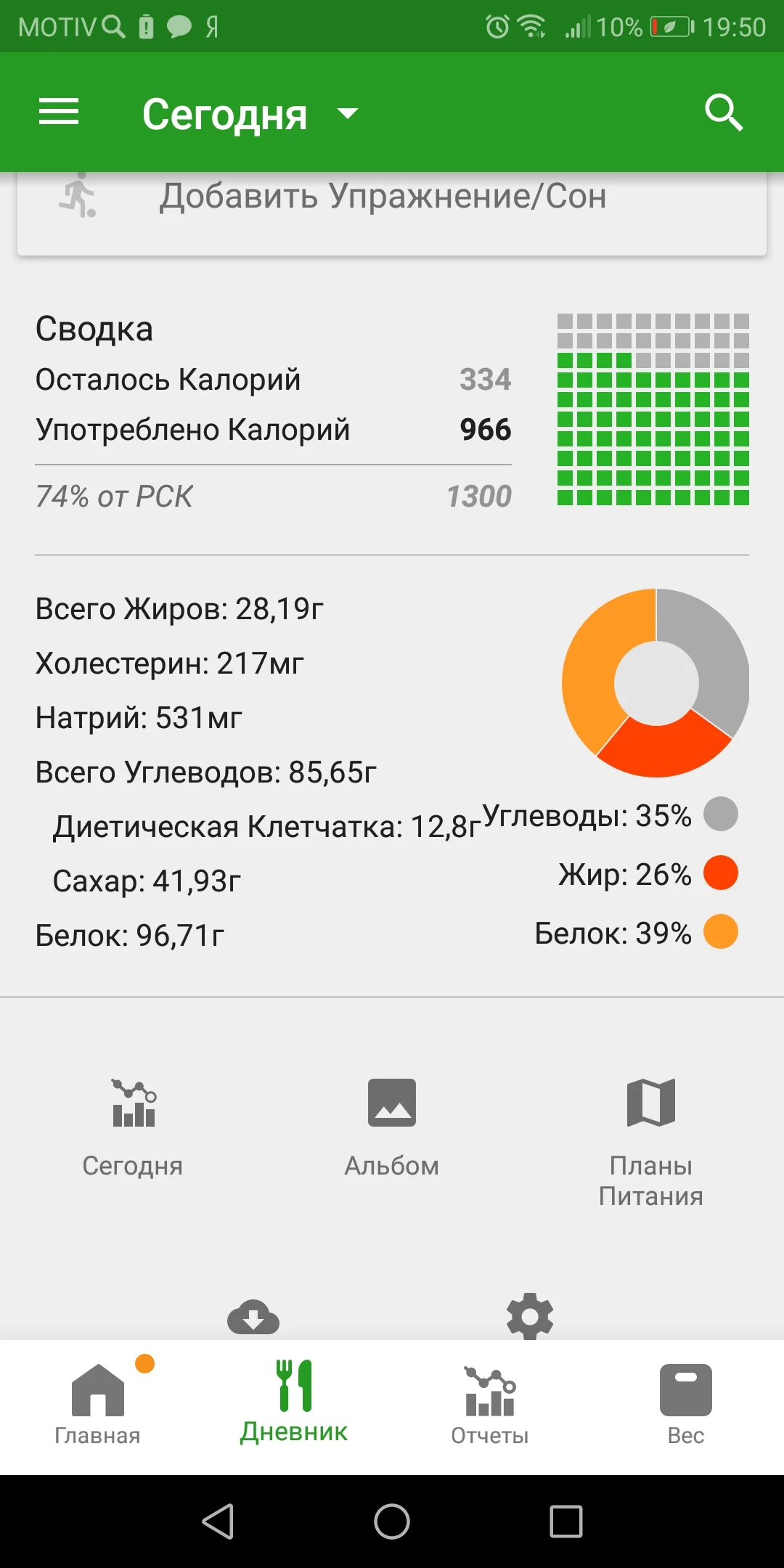Open the hamburger navigation menu
Image resolution: width=784 pixels, height=1568 pixels.
(x=59, y=113)
